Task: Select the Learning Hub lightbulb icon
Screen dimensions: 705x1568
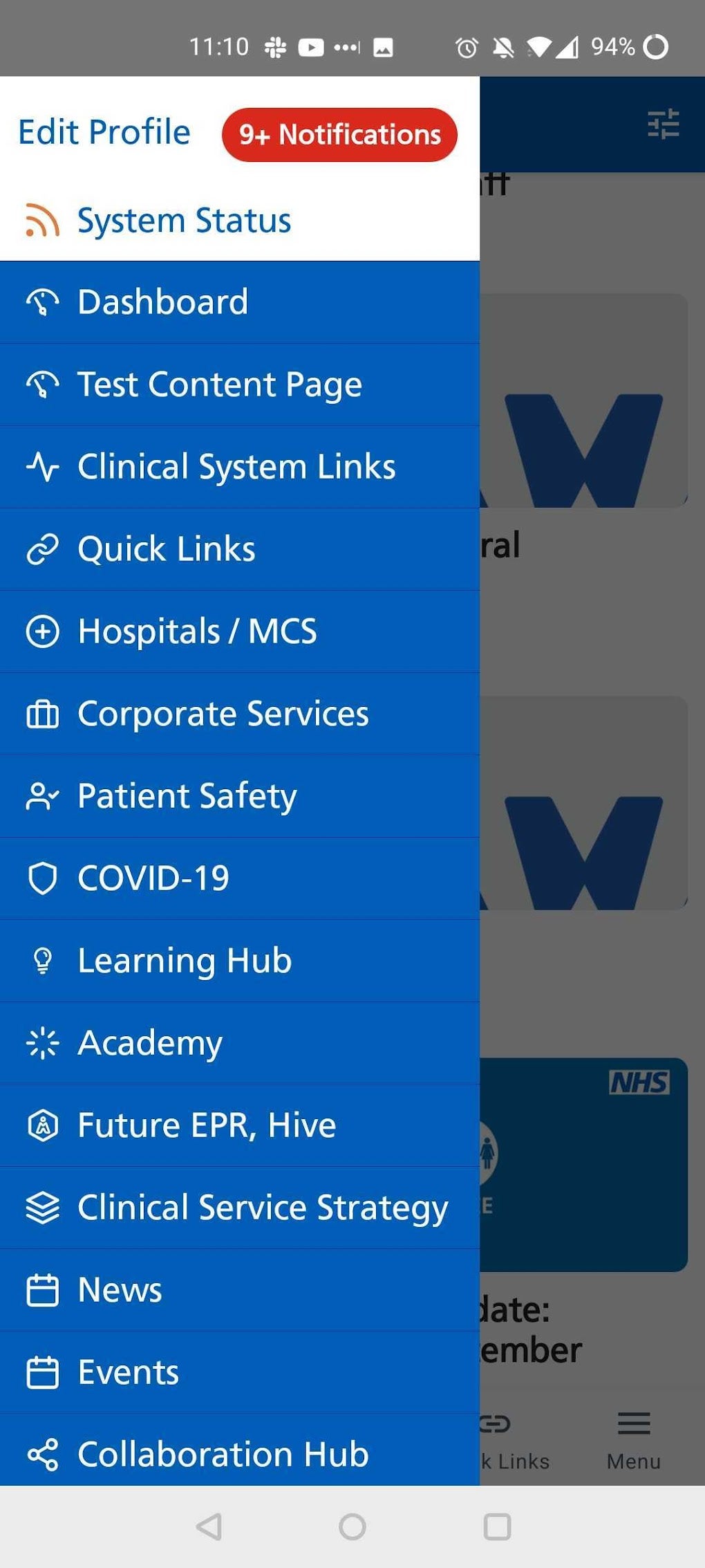Action: (42, 960)
